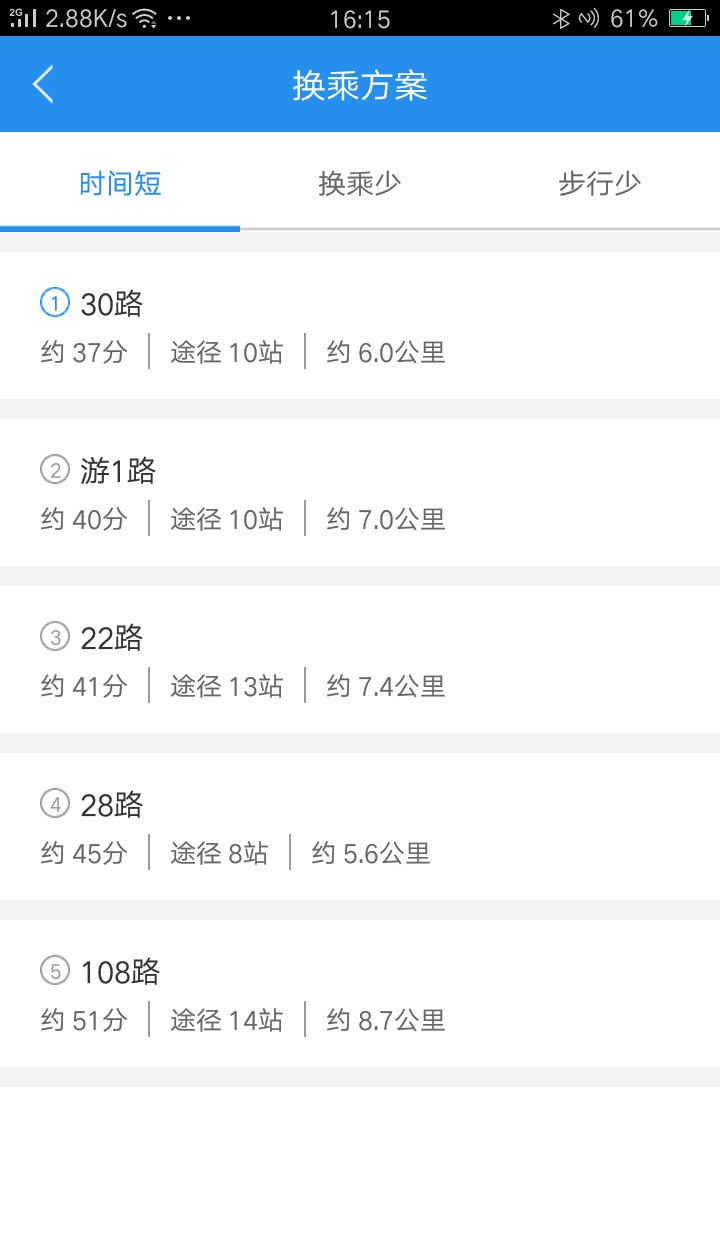Open the 30路 route plan

click(x=360, y=327)
